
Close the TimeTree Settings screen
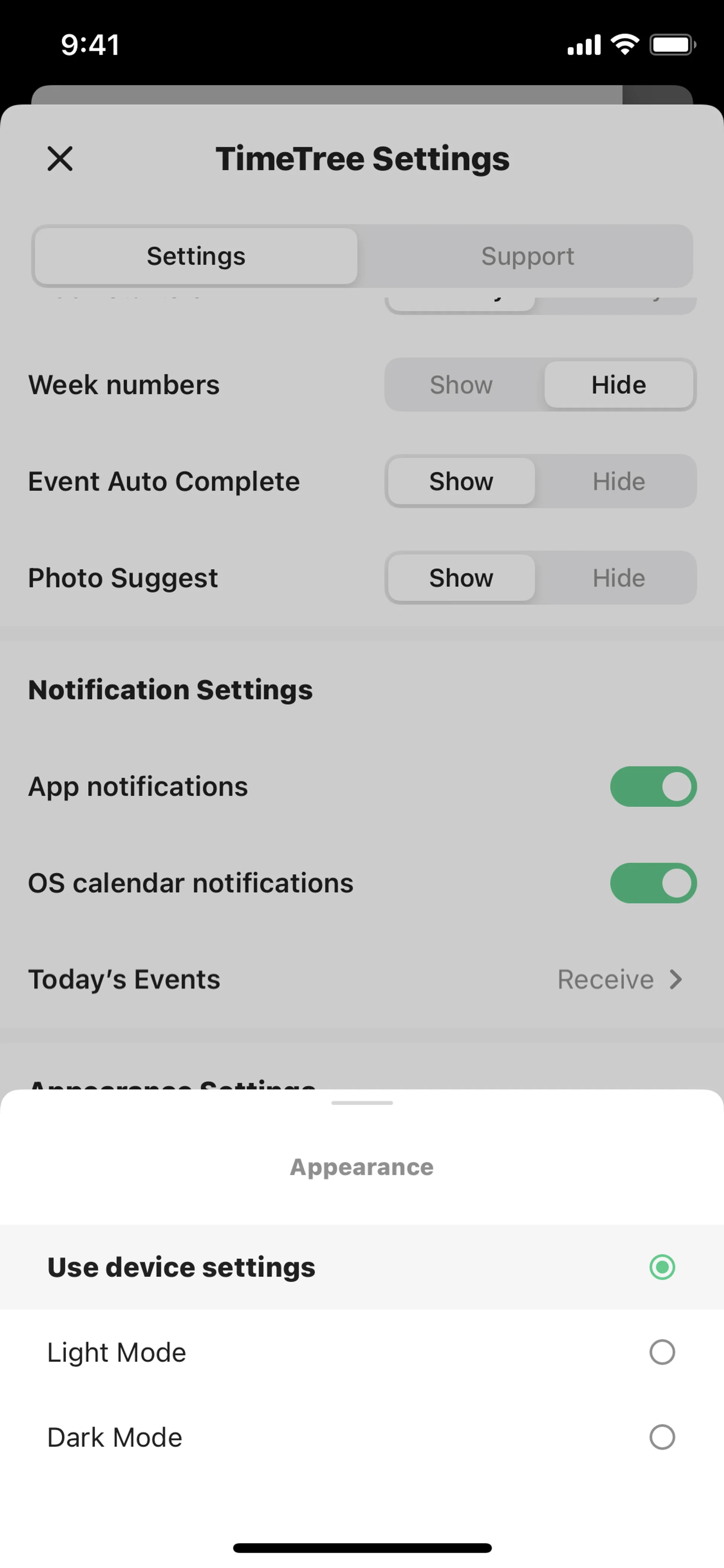[60, 159]
